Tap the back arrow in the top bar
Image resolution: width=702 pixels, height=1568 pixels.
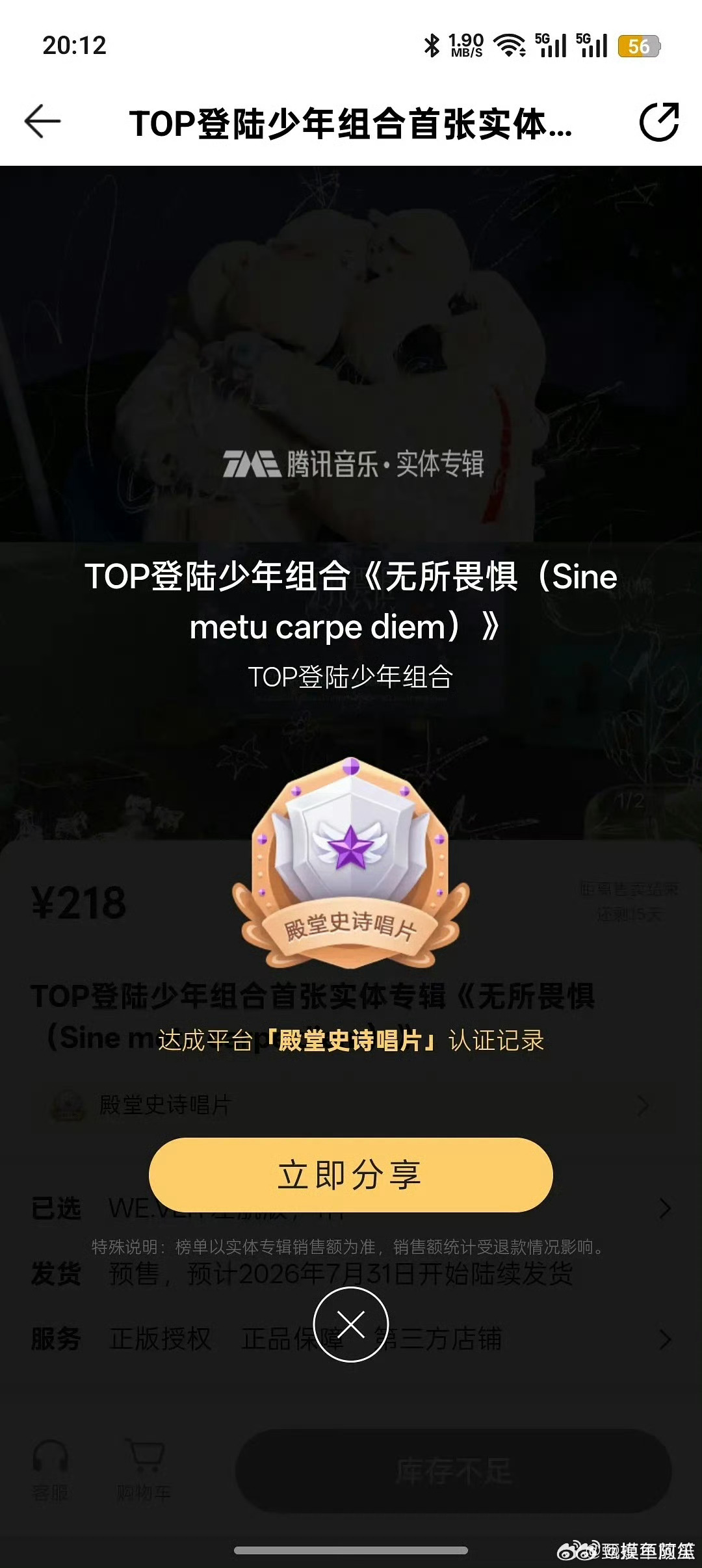tap(41, 120)
